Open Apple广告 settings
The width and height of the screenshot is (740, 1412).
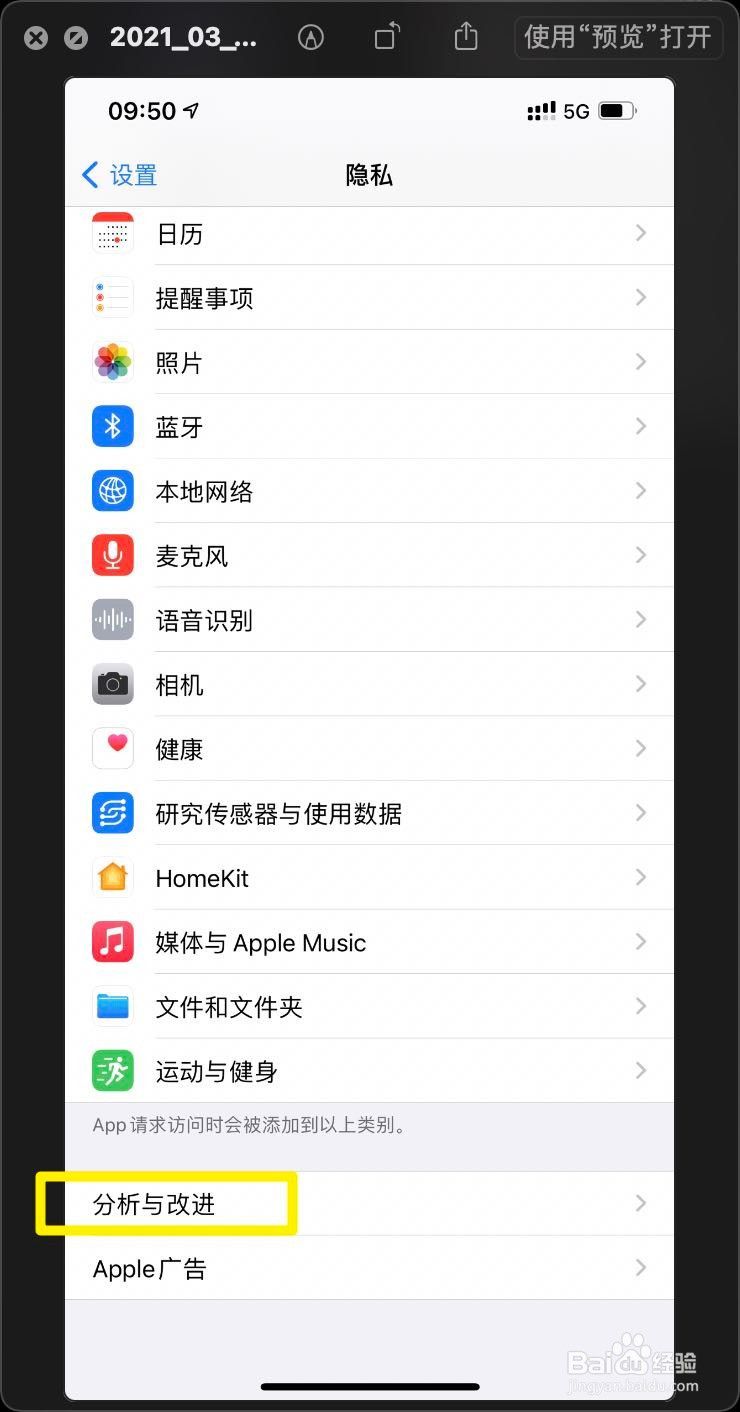(x=369, y=1268)
